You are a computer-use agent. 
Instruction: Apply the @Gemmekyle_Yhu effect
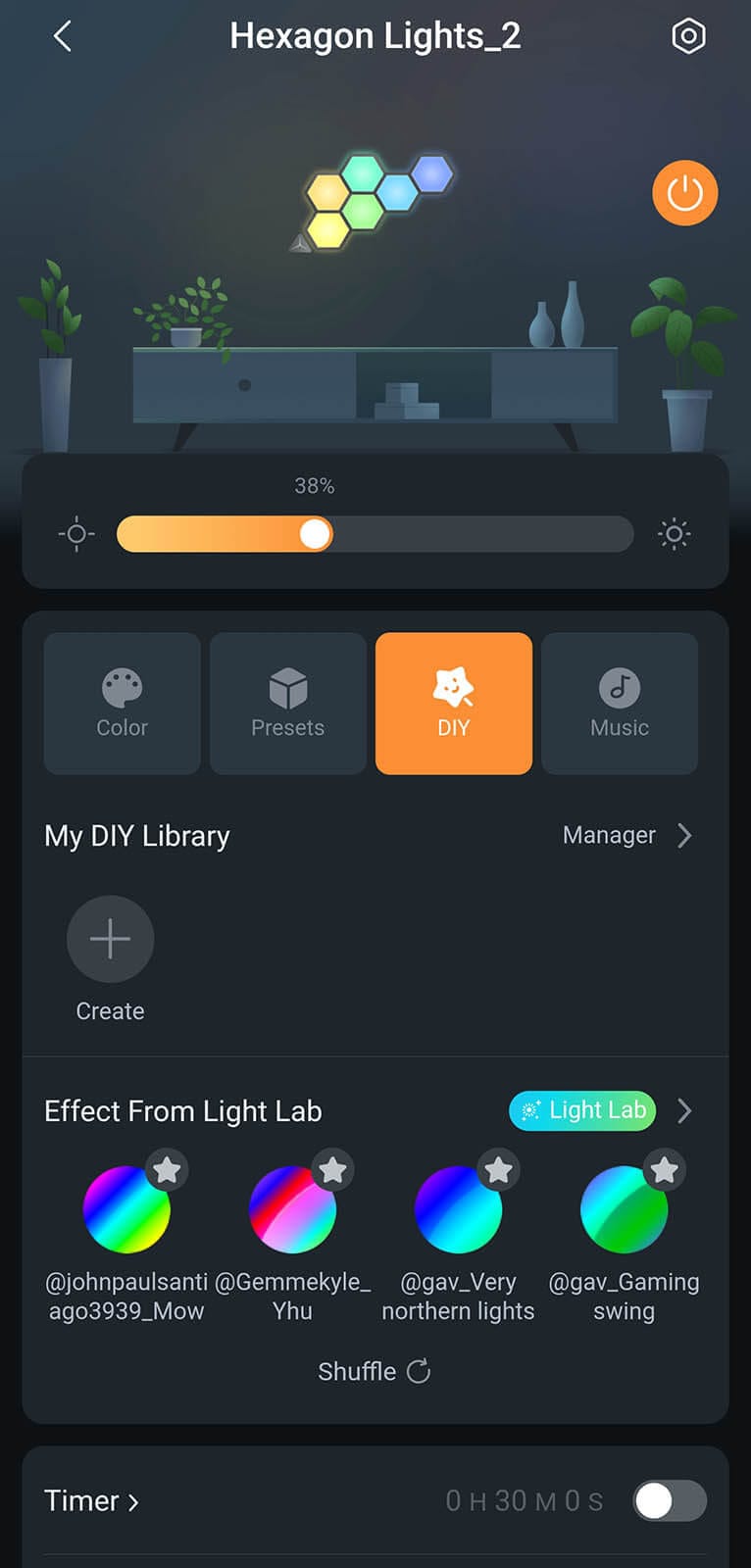292,1210
